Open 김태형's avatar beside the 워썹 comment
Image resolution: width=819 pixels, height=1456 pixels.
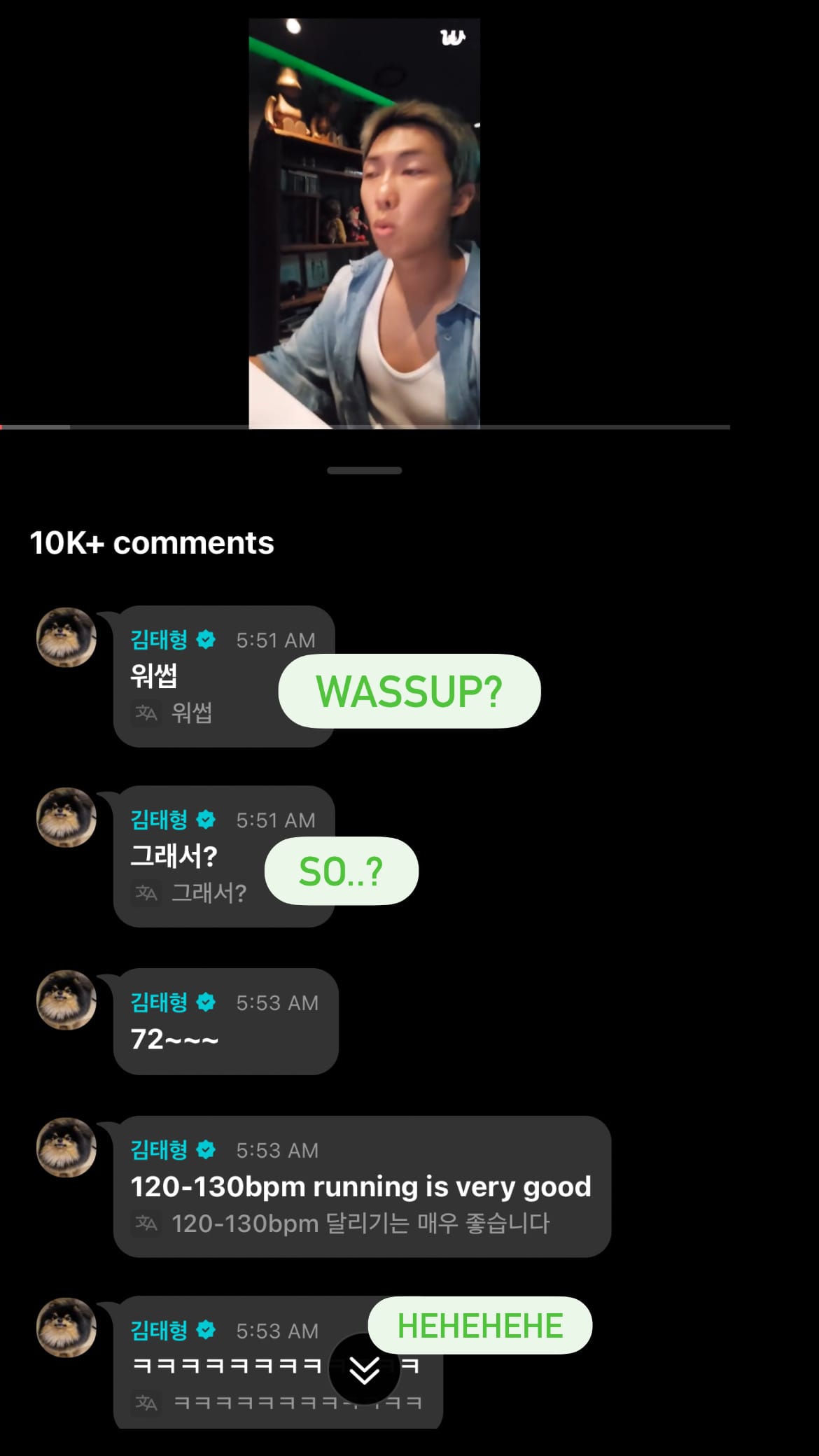point(66,637)
